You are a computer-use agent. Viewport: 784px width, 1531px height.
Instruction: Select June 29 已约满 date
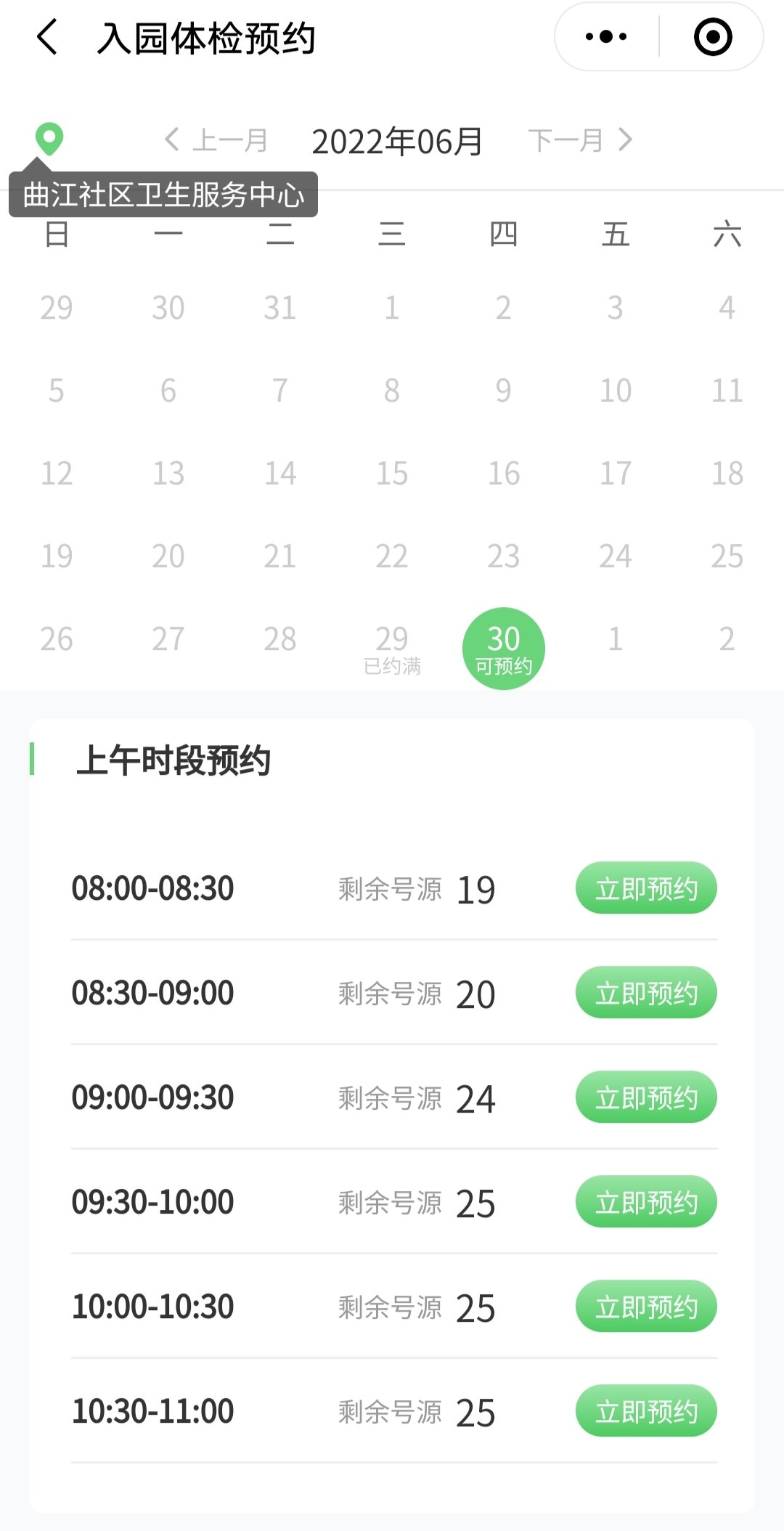[x=392, y=648]
